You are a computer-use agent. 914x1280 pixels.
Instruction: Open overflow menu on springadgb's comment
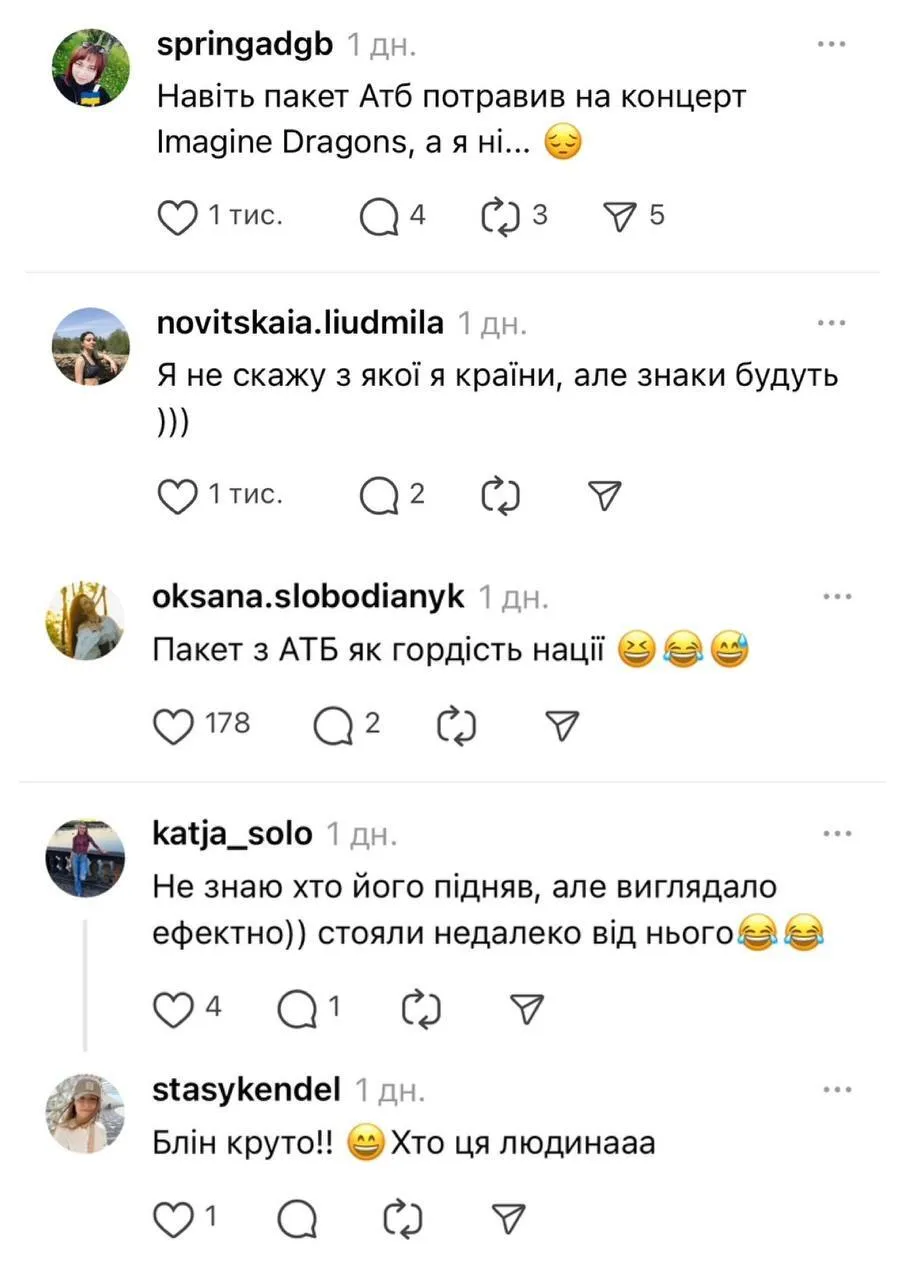pos(833,44)
